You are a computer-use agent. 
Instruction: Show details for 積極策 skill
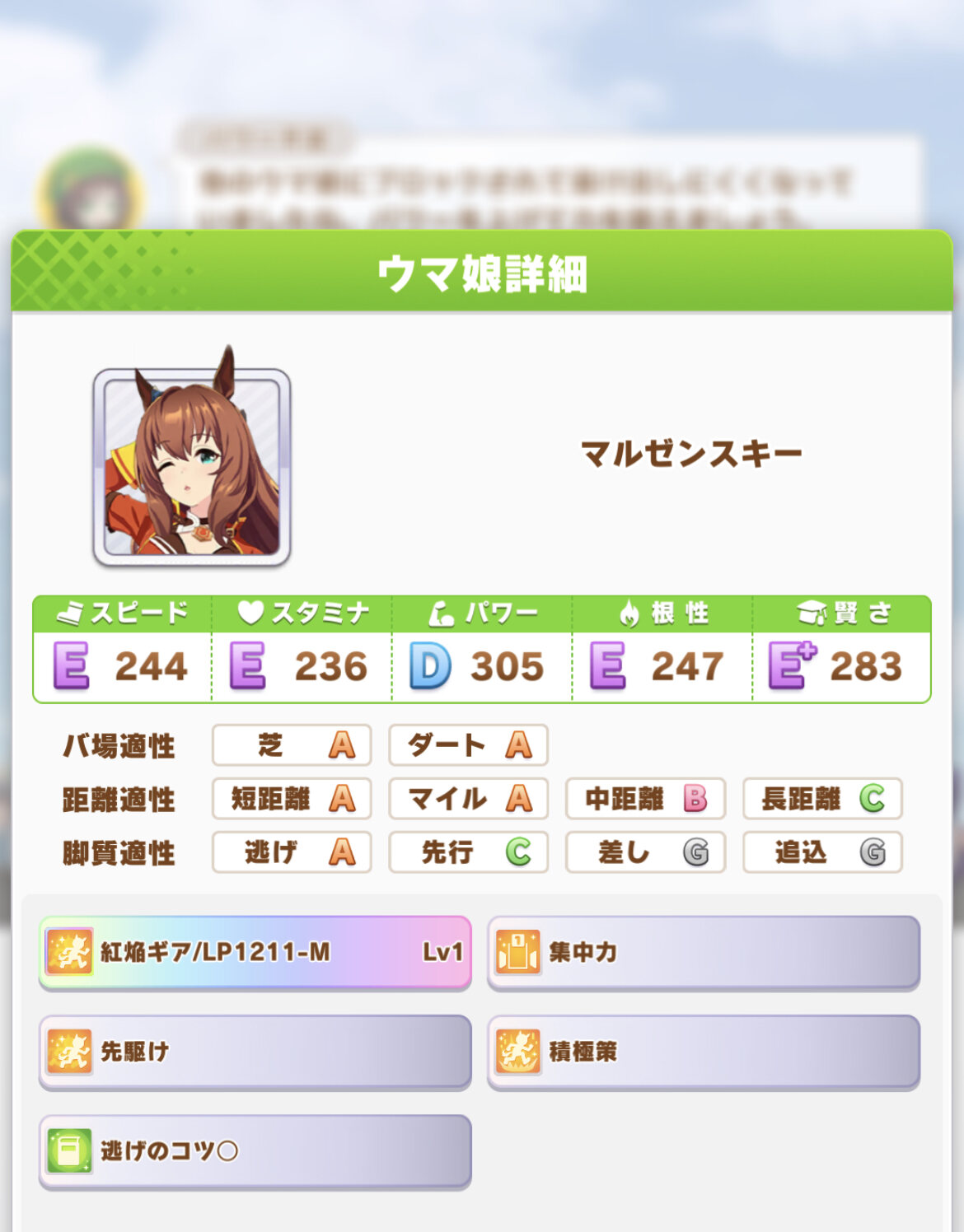click(x=703, y=1052)
